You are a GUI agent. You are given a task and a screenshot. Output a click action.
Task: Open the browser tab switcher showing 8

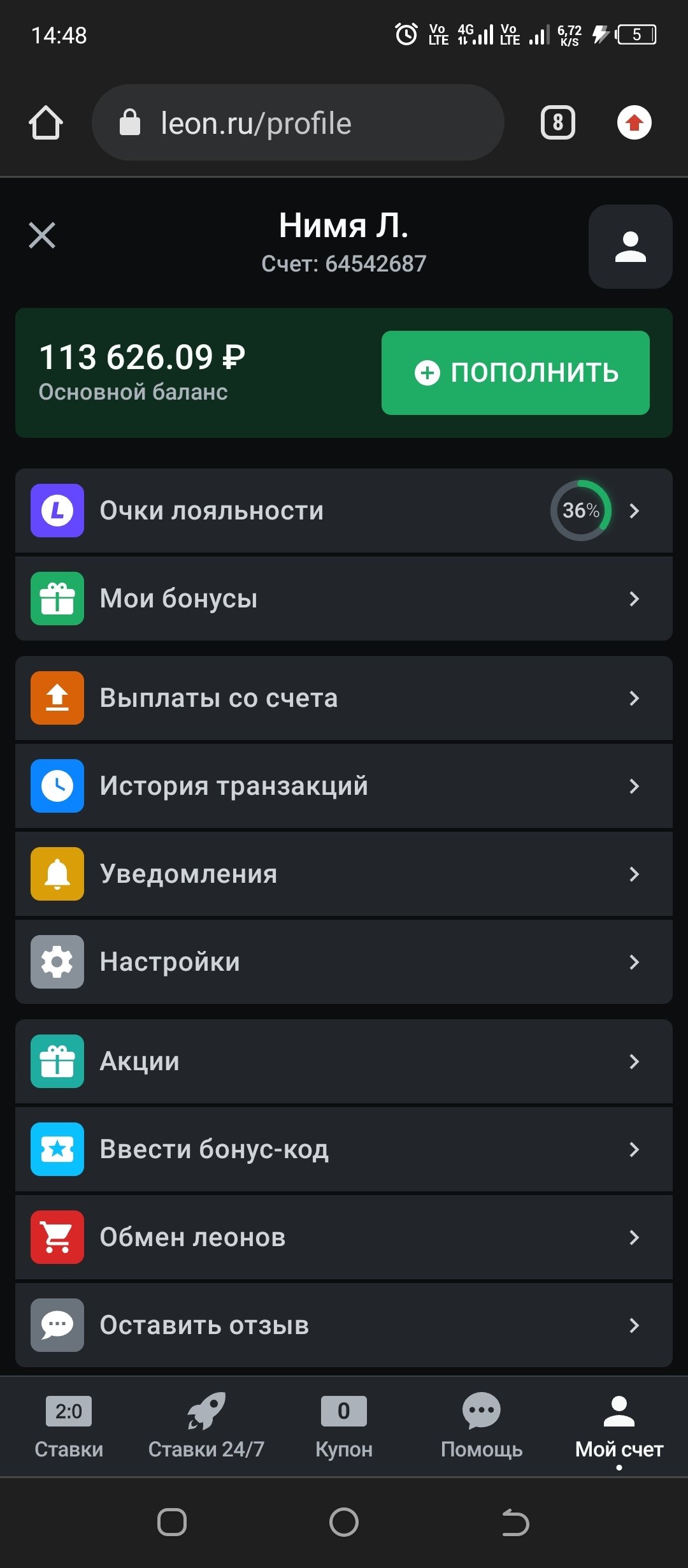[557, 123]
